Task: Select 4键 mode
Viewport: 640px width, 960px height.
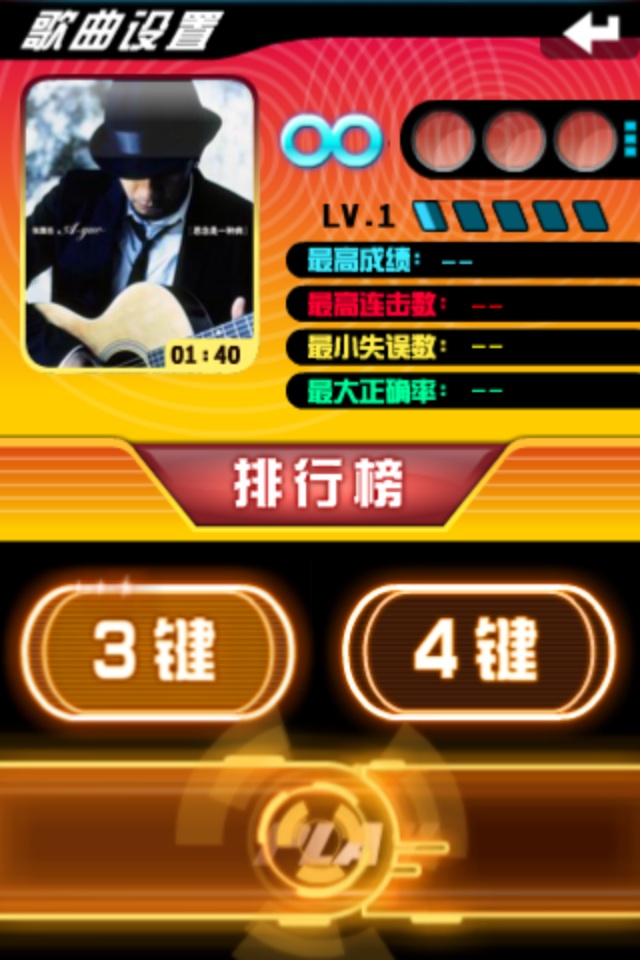Action: pos(479,652)
